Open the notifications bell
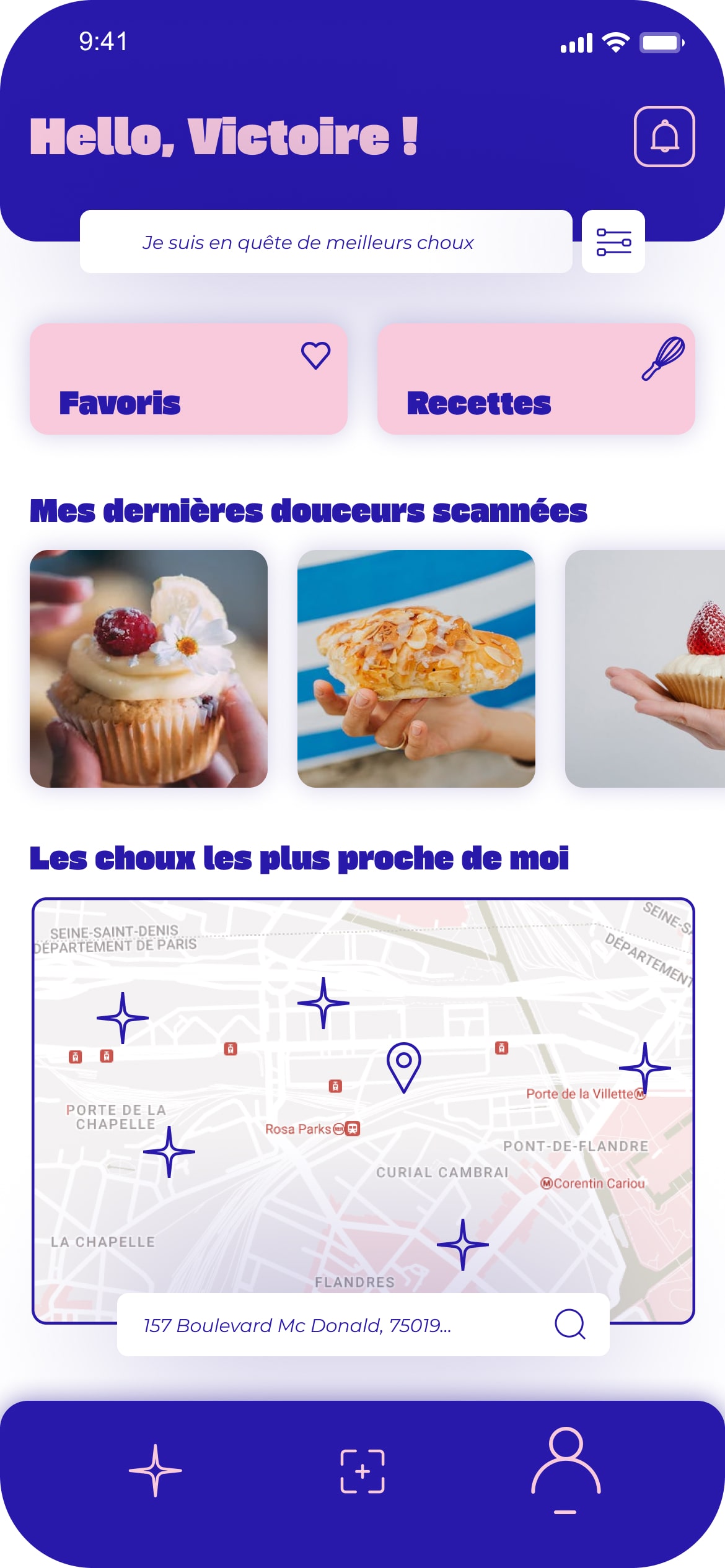The width and height of the screenshot is (725, 1568). pos(664,137)
